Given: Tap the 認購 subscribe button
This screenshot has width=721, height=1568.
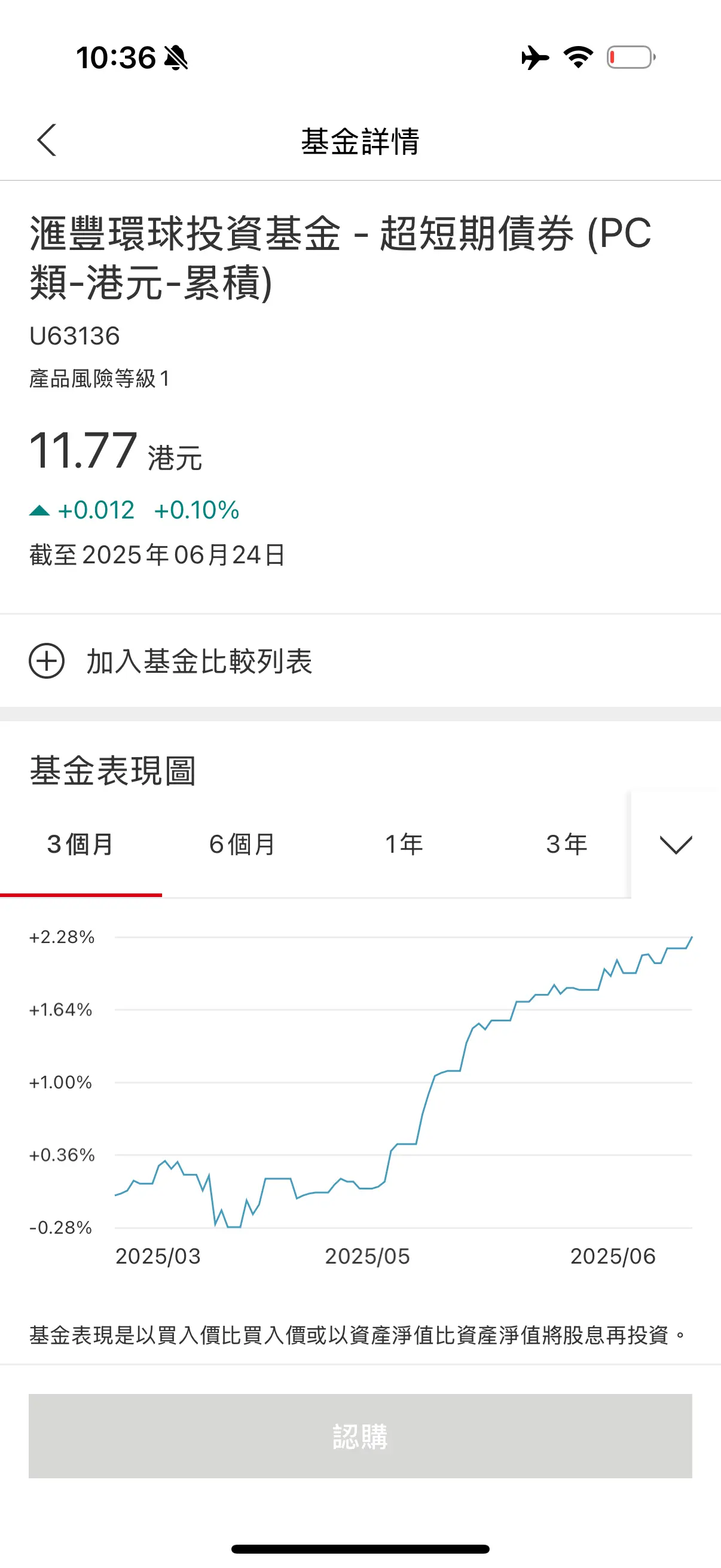Looking at the screenshot, I should [360, 1436].
